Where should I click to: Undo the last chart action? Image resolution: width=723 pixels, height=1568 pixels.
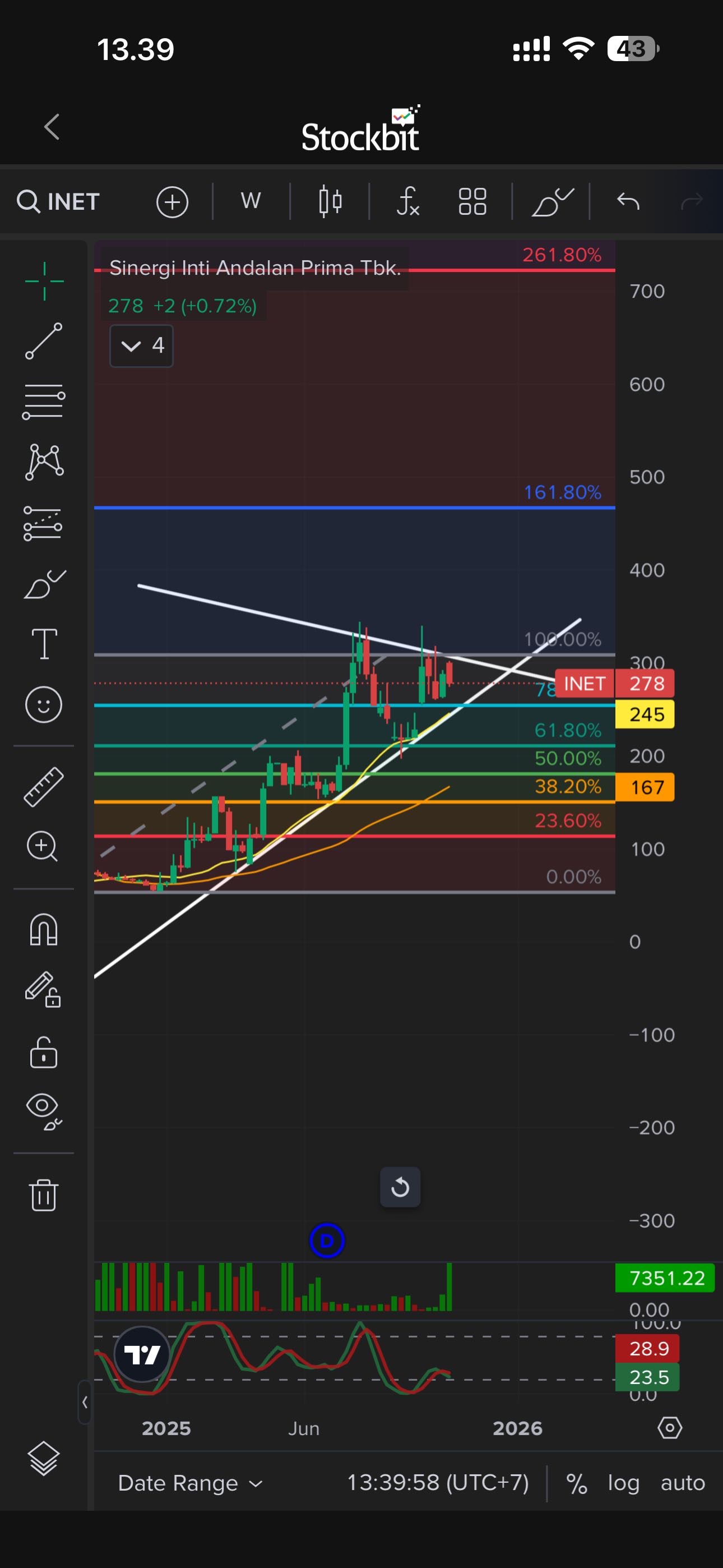click(x=628, y=201)
